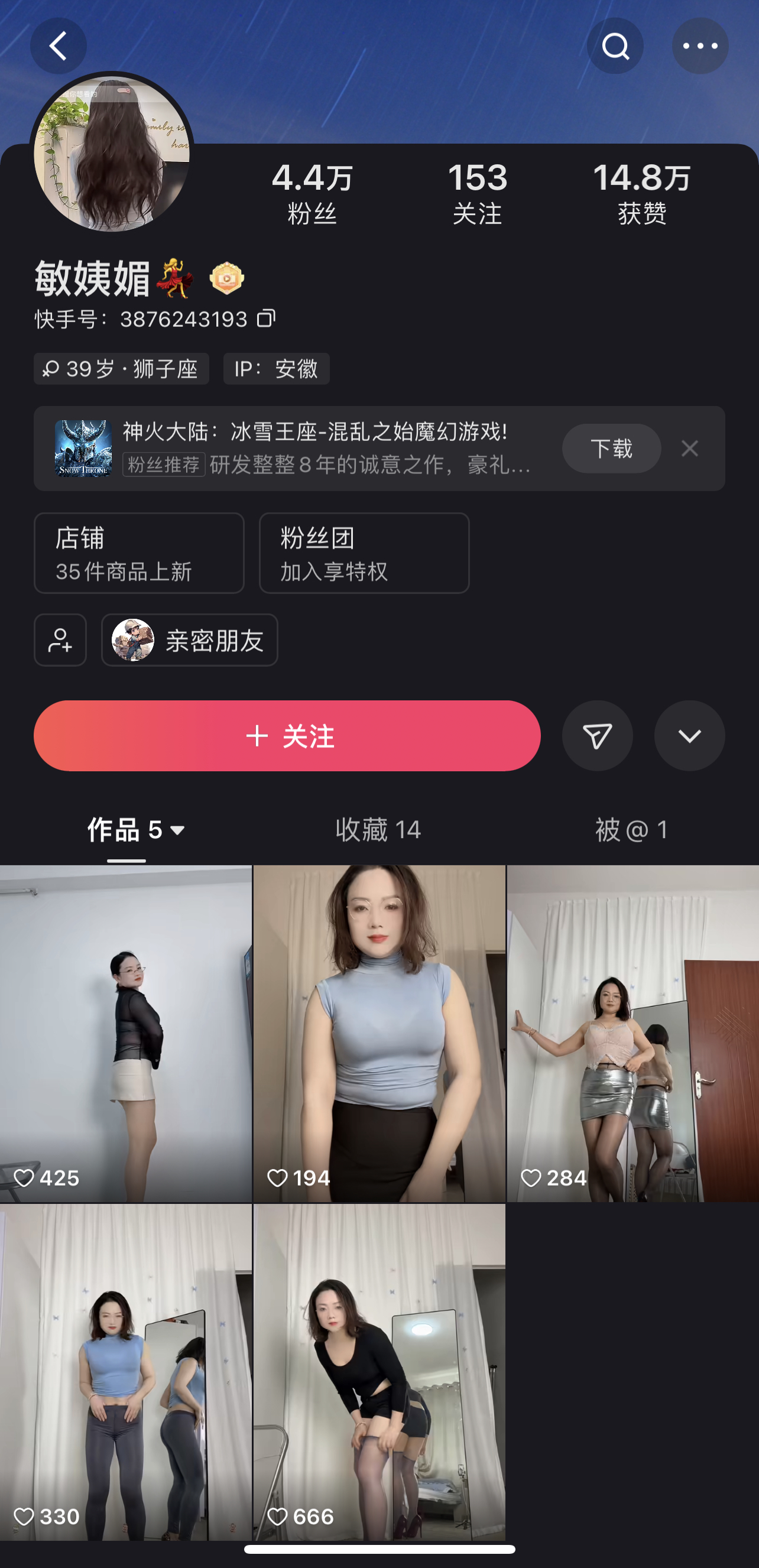Open the 店铺 shop card

(139, 553)
